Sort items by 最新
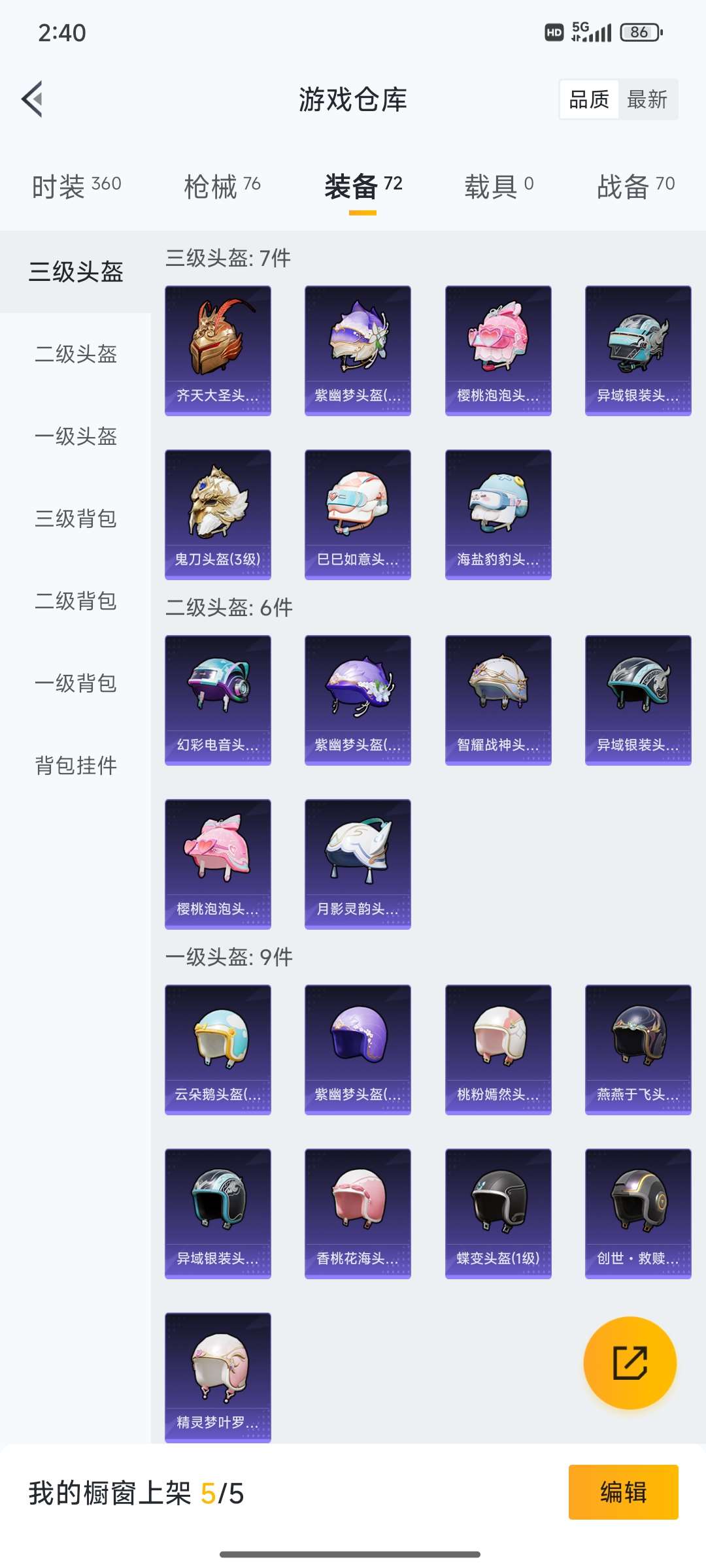 pyautogui.click(x=647, y=99)
